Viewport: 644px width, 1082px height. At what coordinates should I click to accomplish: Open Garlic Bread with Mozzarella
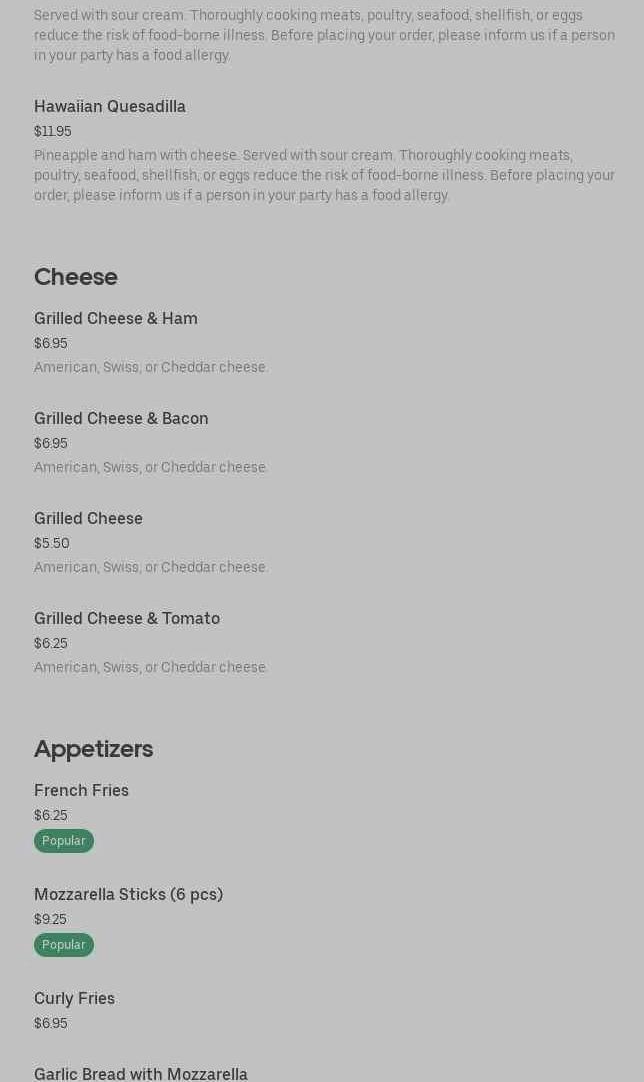[141, 1073]
